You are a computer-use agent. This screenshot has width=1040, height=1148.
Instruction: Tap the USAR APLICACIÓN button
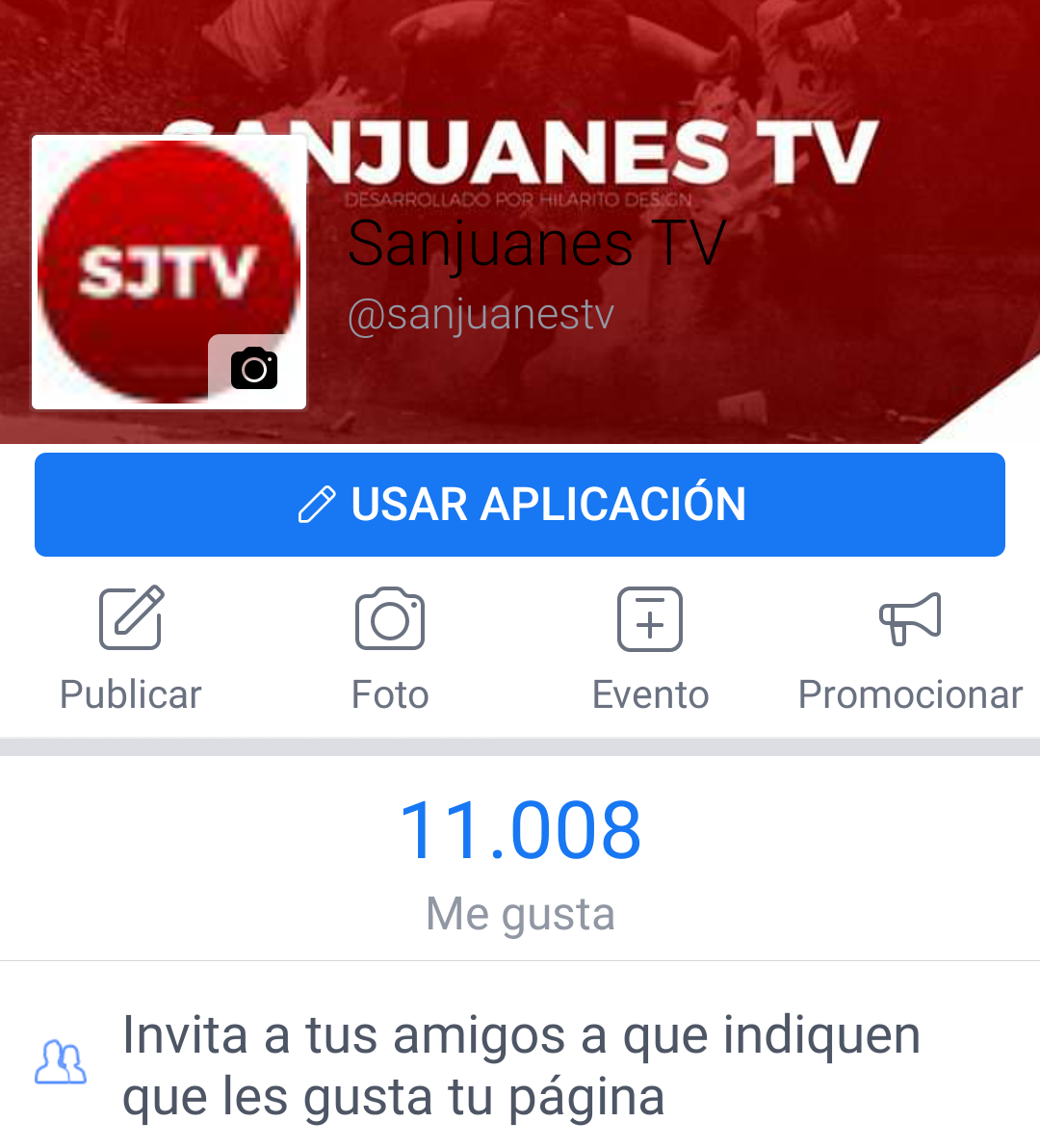(520, 505)
